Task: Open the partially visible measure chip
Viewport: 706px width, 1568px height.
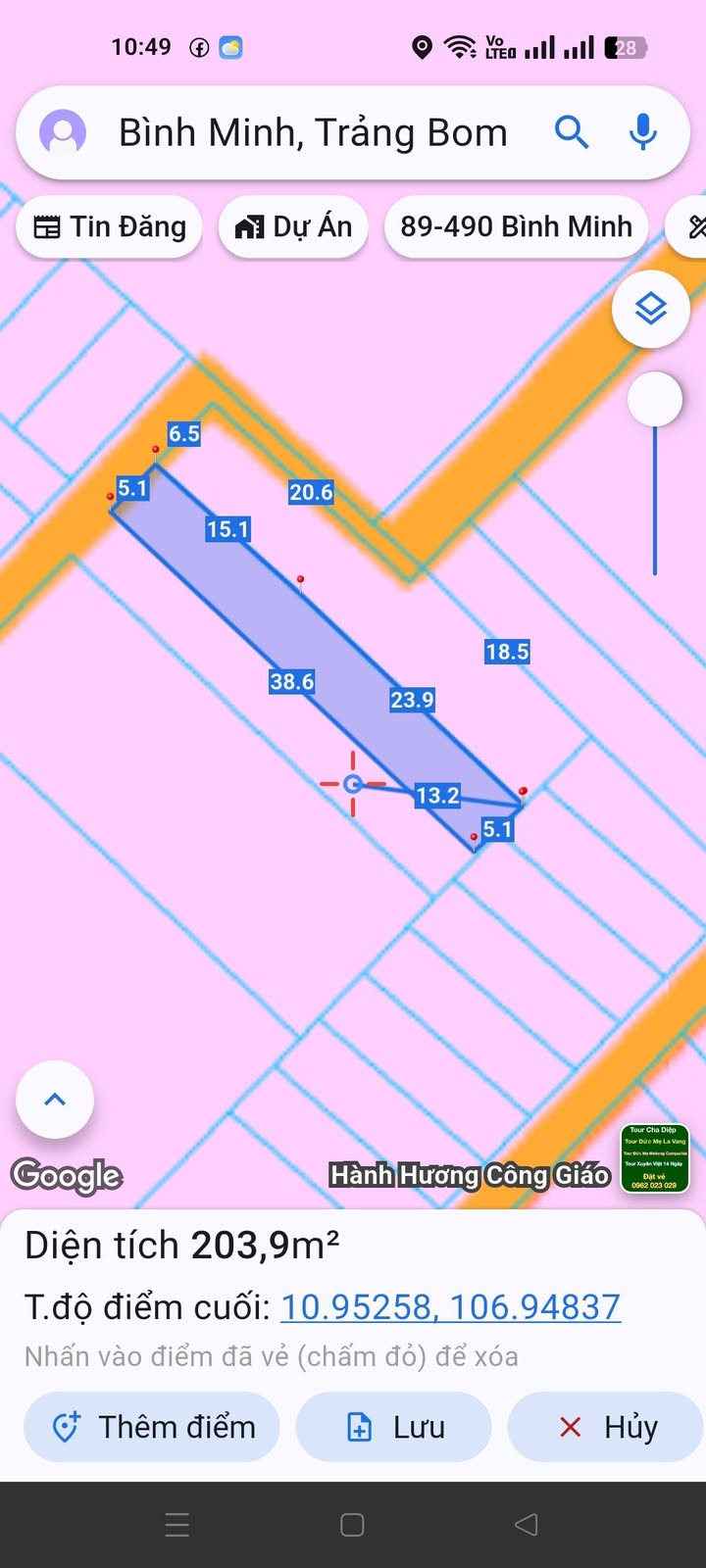Action: coord(686,227)
